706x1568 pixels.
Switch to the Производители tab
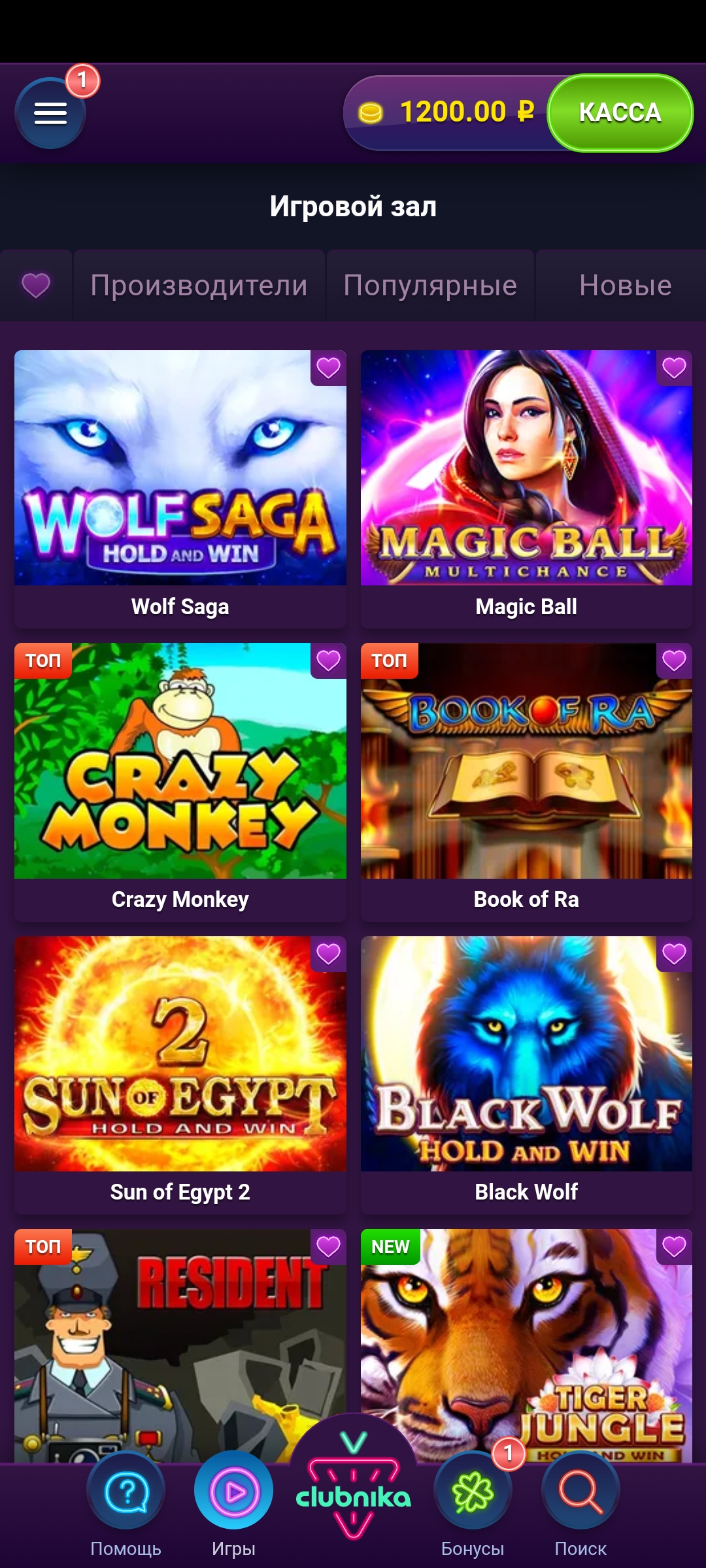pos(199,286)
